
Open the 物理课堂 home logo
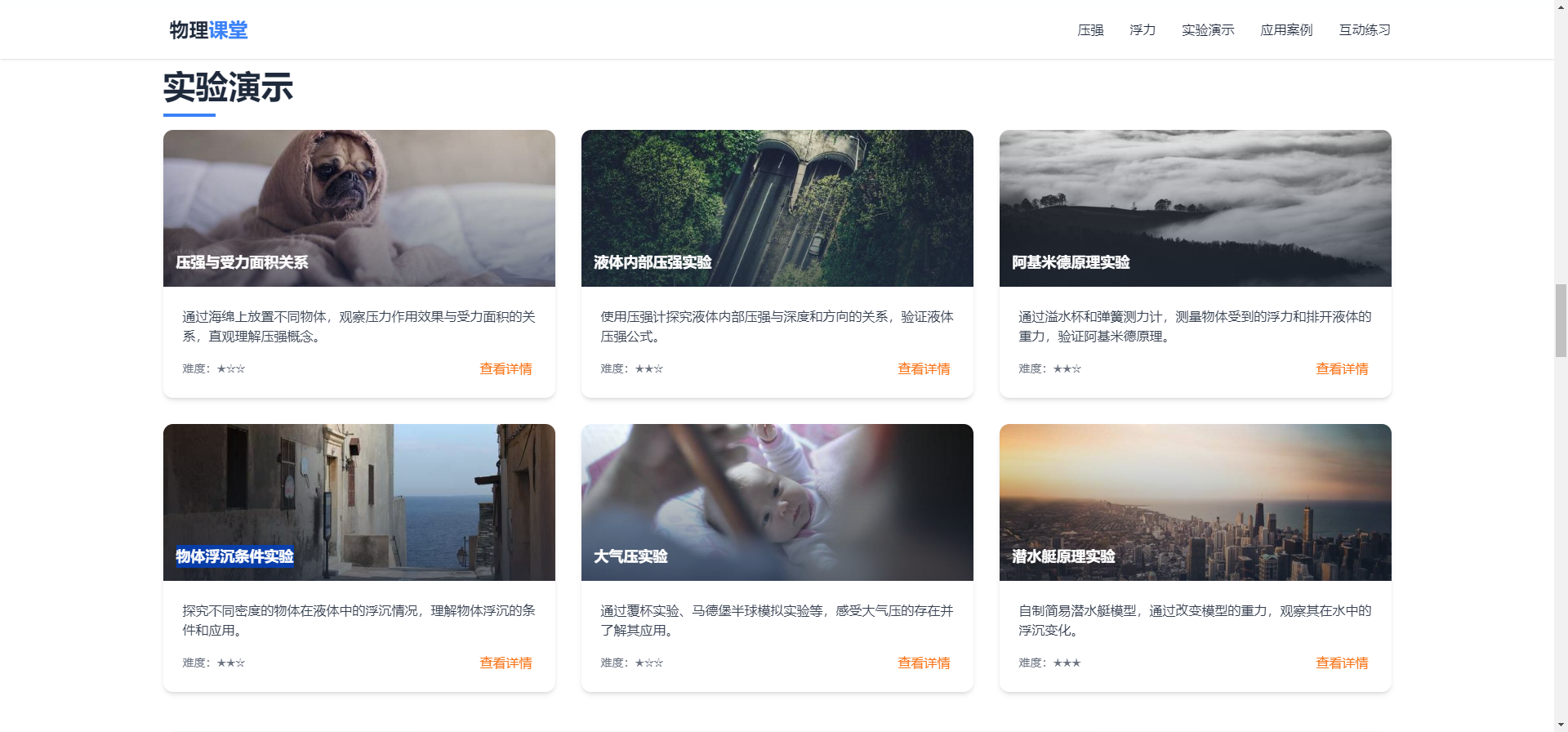click(208, 30)
